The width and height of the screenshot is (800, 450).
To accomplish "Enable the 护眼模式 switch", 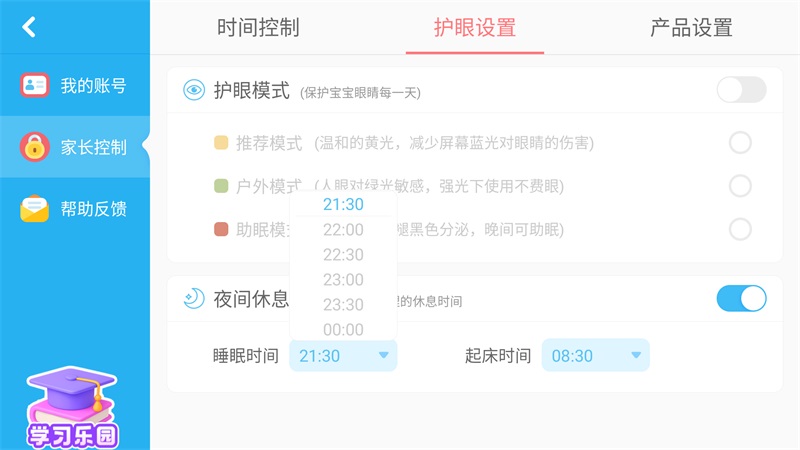I will [x=741, y=90].
